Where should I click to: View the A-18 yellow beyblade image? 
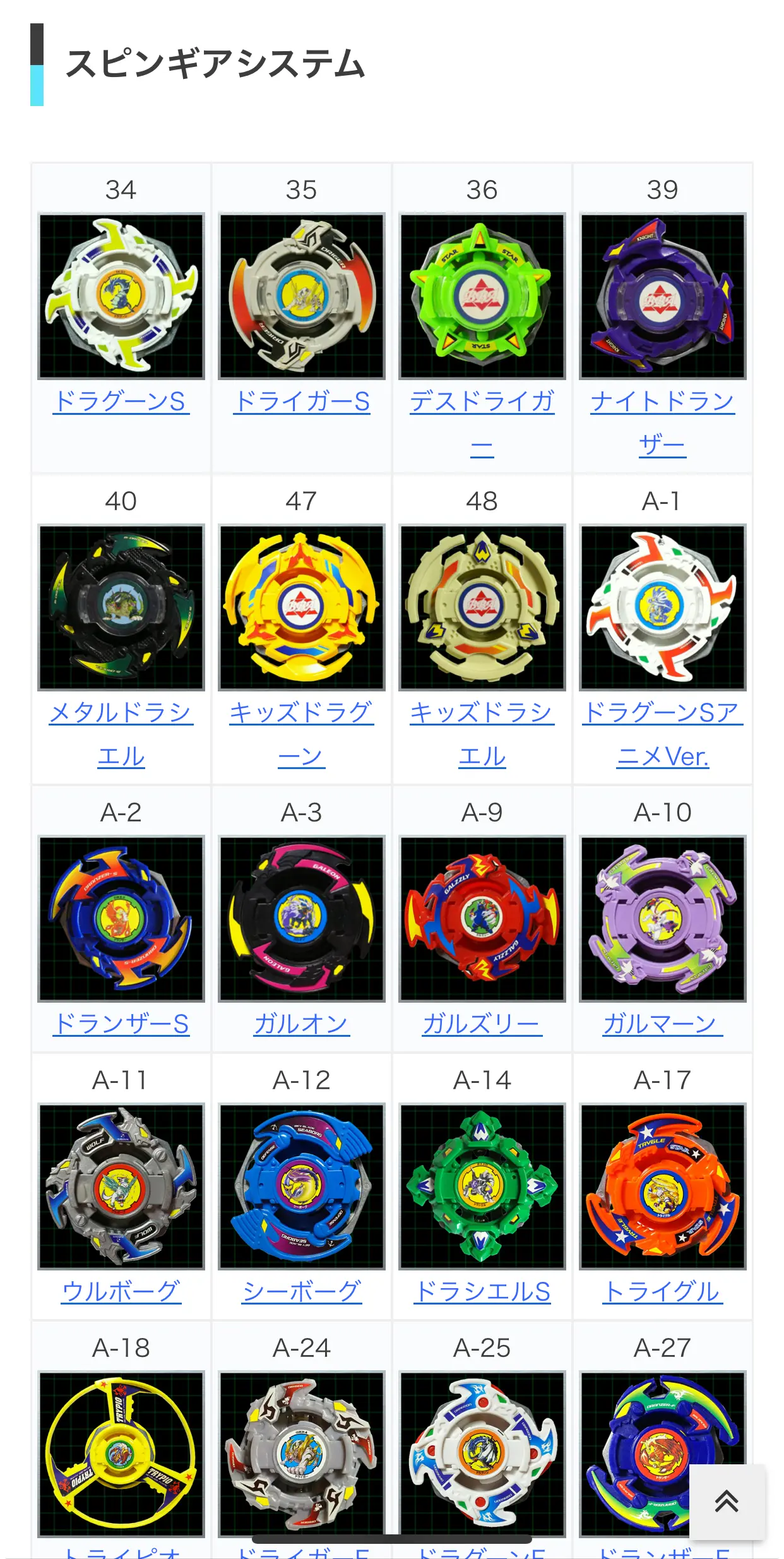coord(121,1454)
